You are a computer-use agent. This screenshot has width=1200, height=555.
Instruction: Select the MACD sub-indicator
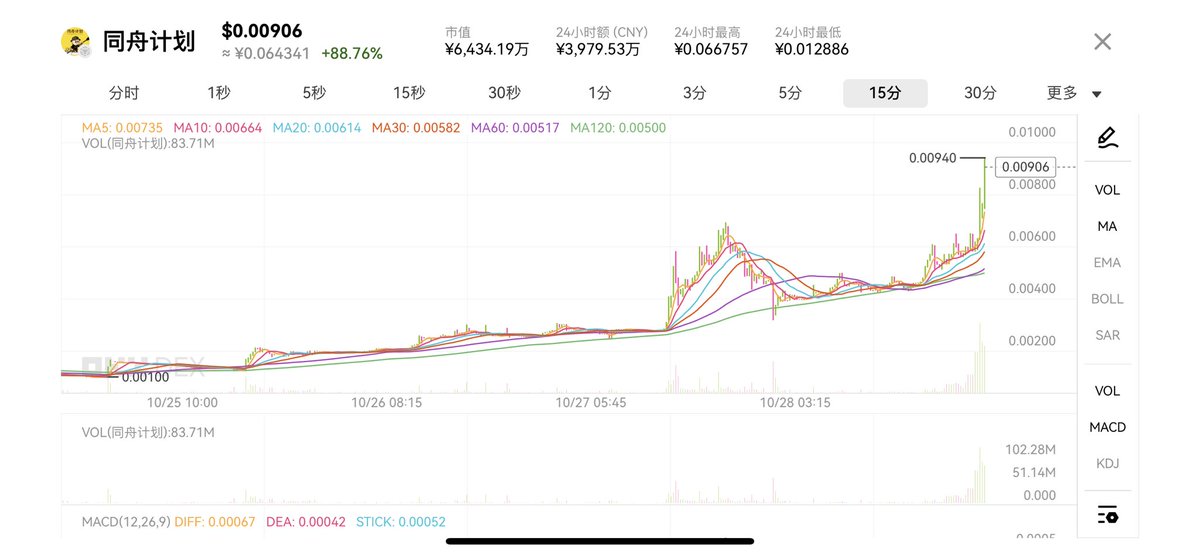click(x=1107, y=427)
